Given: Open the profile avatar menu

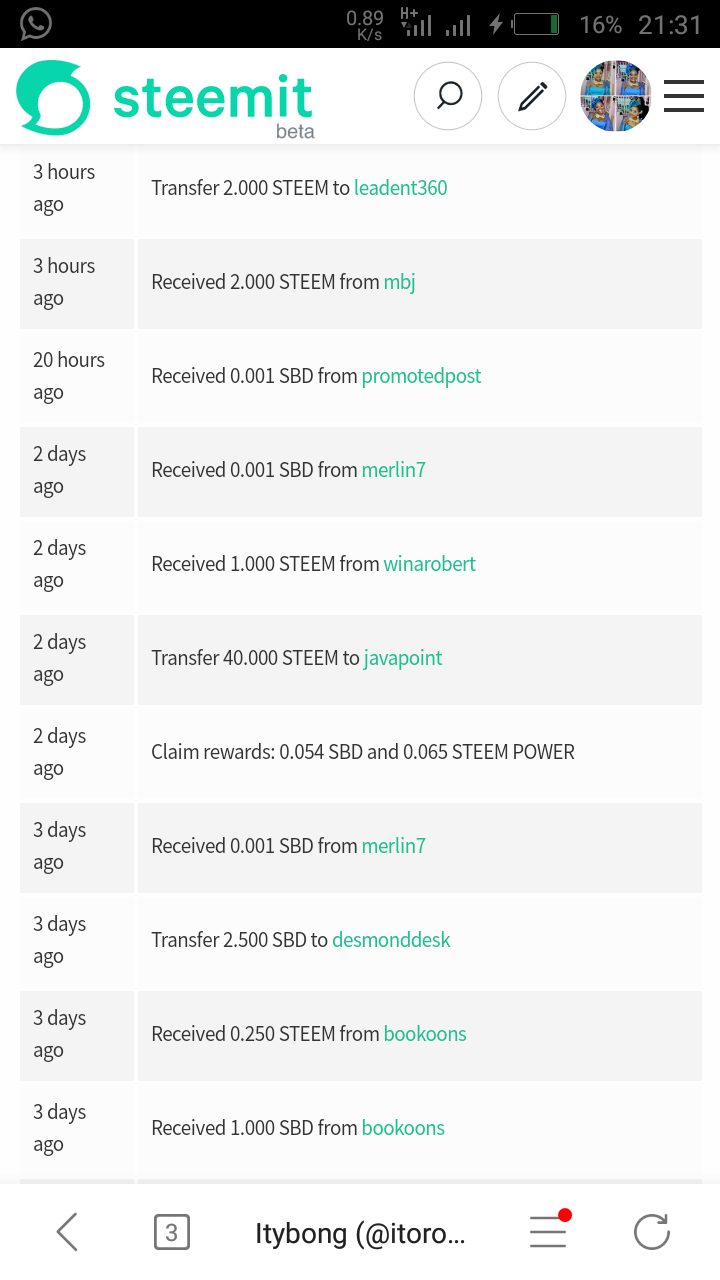Looking at the screenshot, I should pos(616,96).
